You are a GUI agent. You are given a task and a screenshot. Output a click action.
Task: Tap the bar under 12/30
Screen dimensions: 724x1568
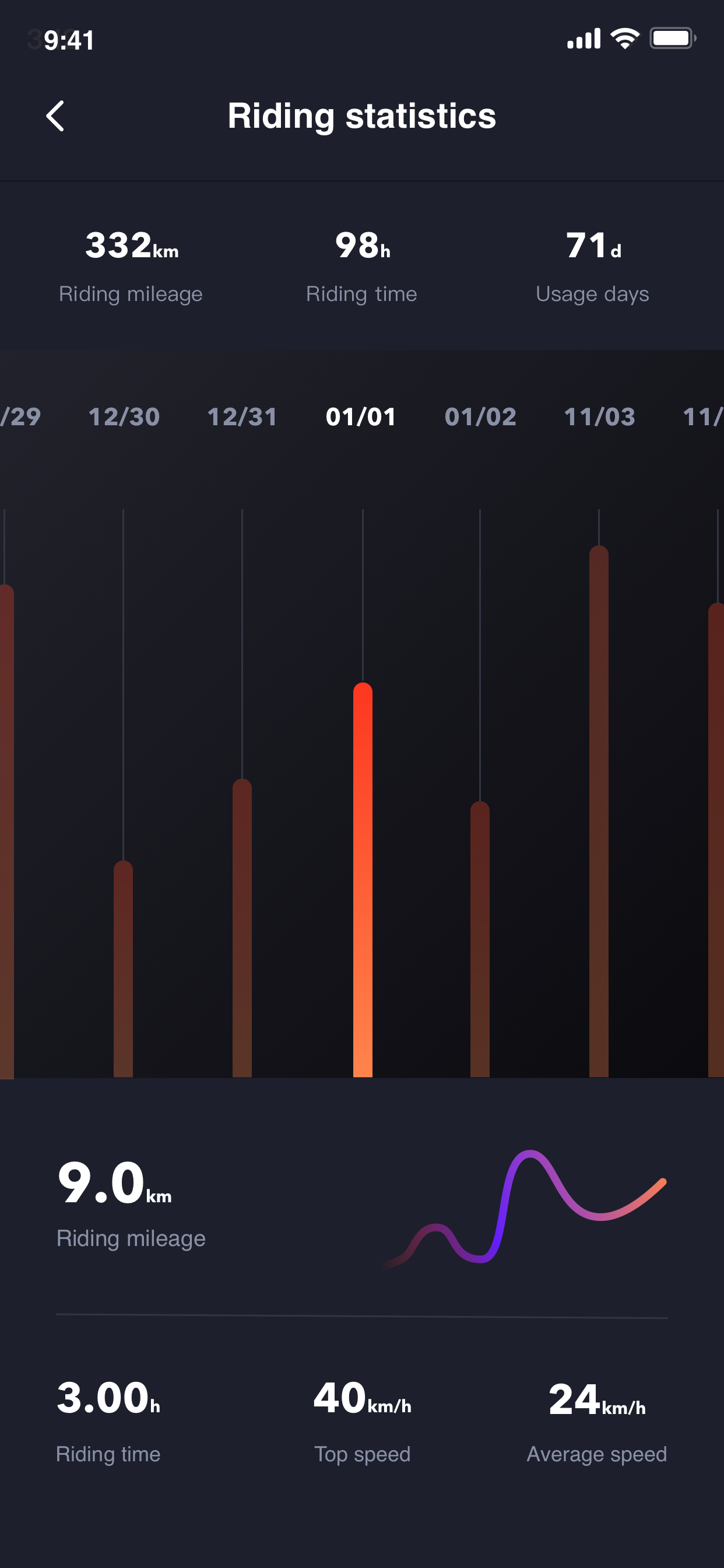click(124, 968)
